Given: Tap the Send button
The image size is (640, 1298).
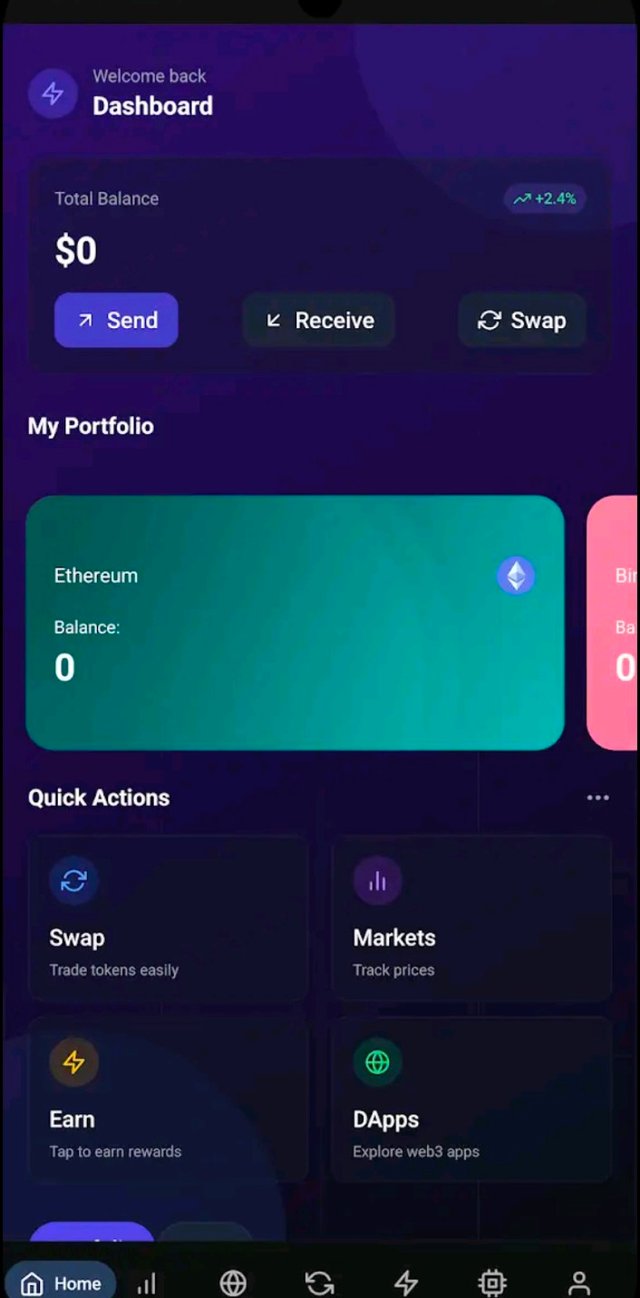Looking at the screenshot, I should tap(116, 320).
